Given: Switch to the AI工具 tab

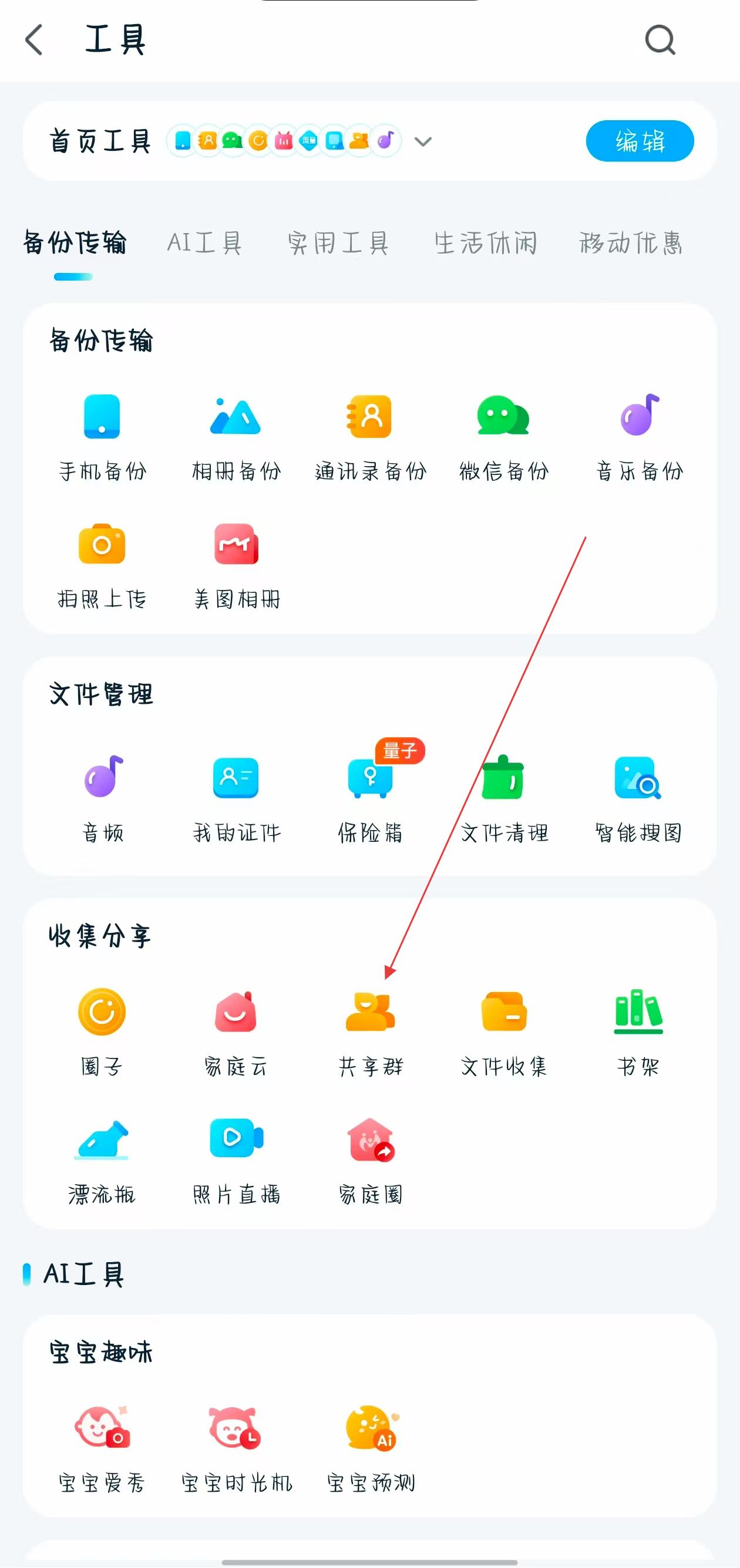Looking at the screenshot, I should (x=204, y=243).
